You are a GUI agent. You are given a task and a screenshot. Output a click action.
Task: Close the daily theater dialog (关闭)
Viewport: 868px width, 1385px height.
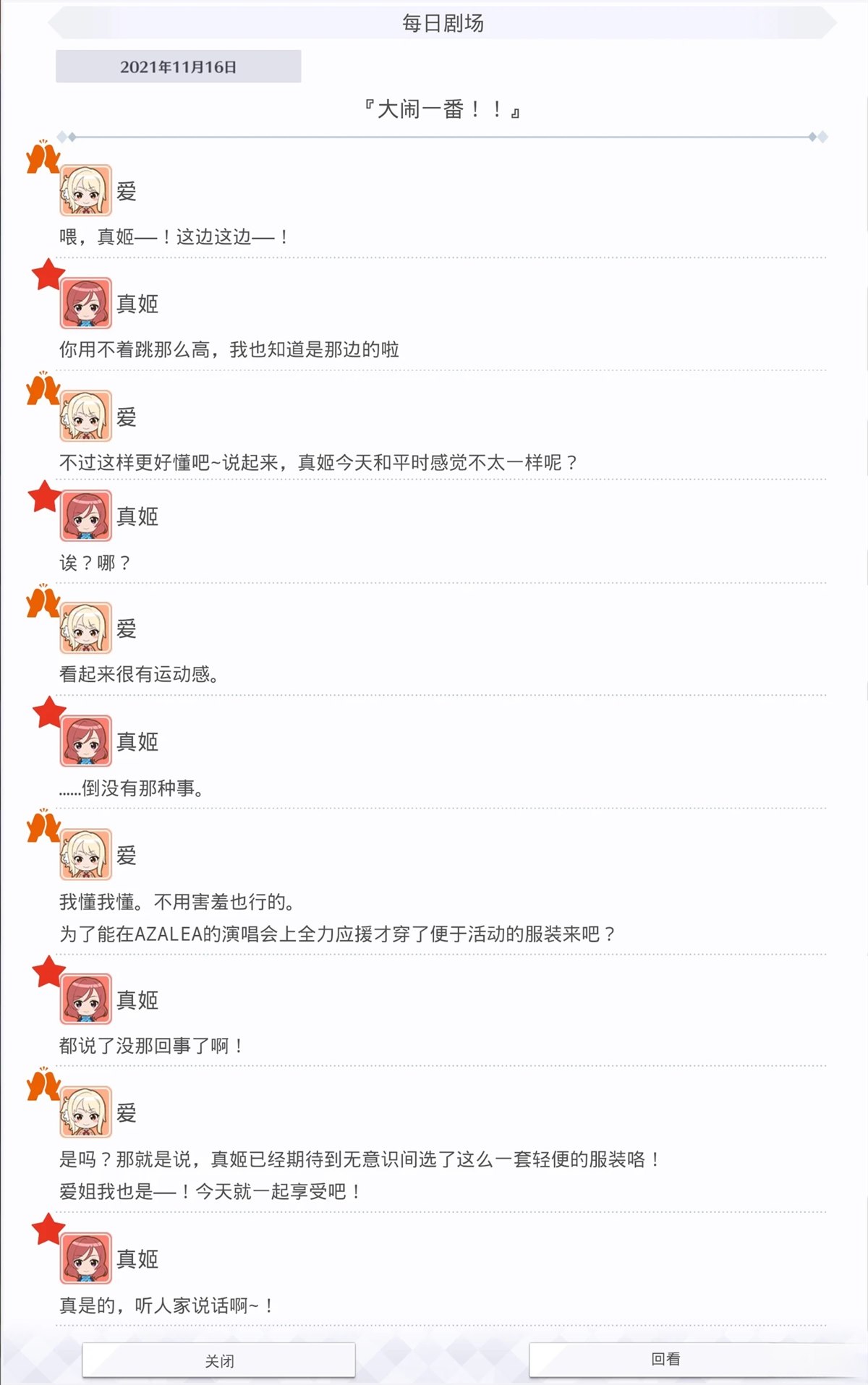(218, 1360)
